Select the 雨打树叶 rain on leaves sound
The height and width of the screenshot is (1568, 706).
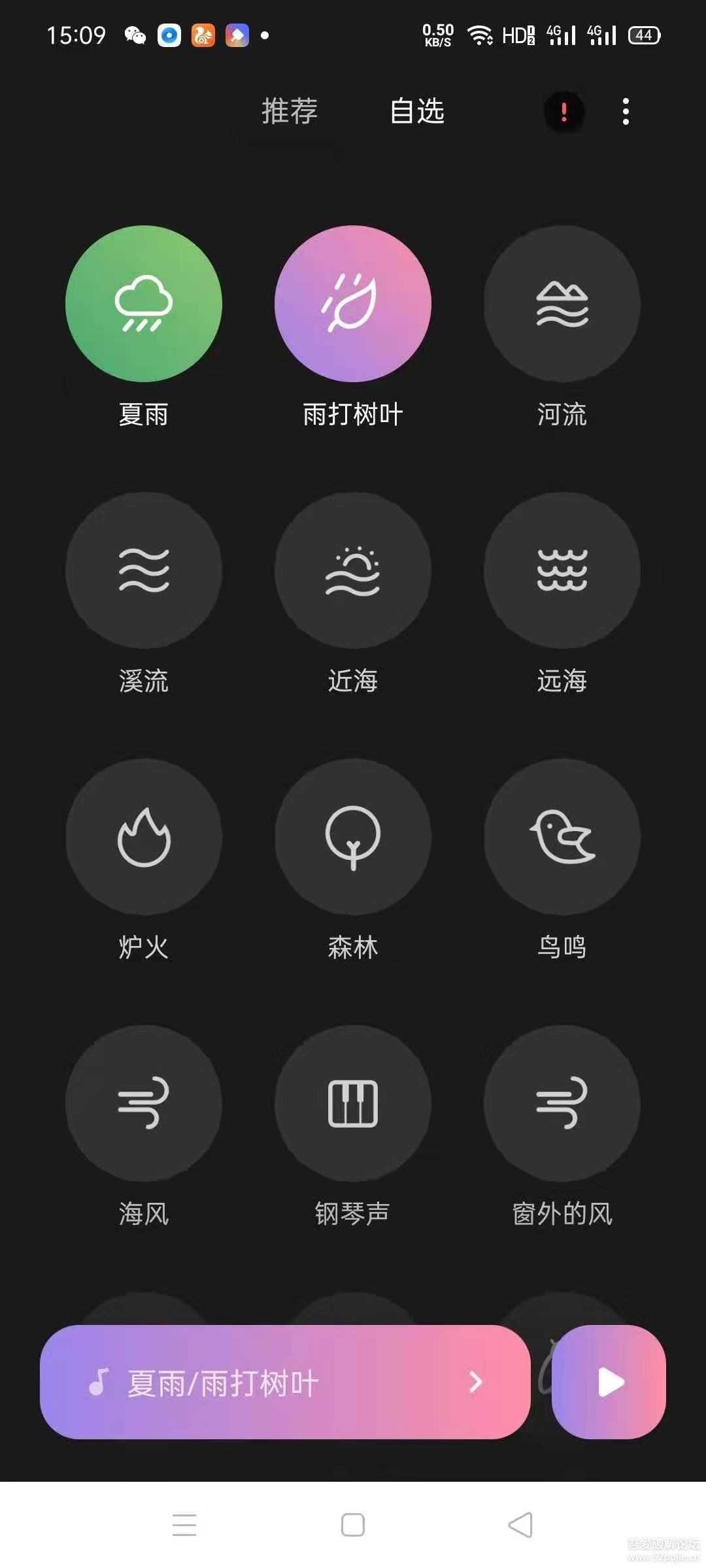(352, 302)
